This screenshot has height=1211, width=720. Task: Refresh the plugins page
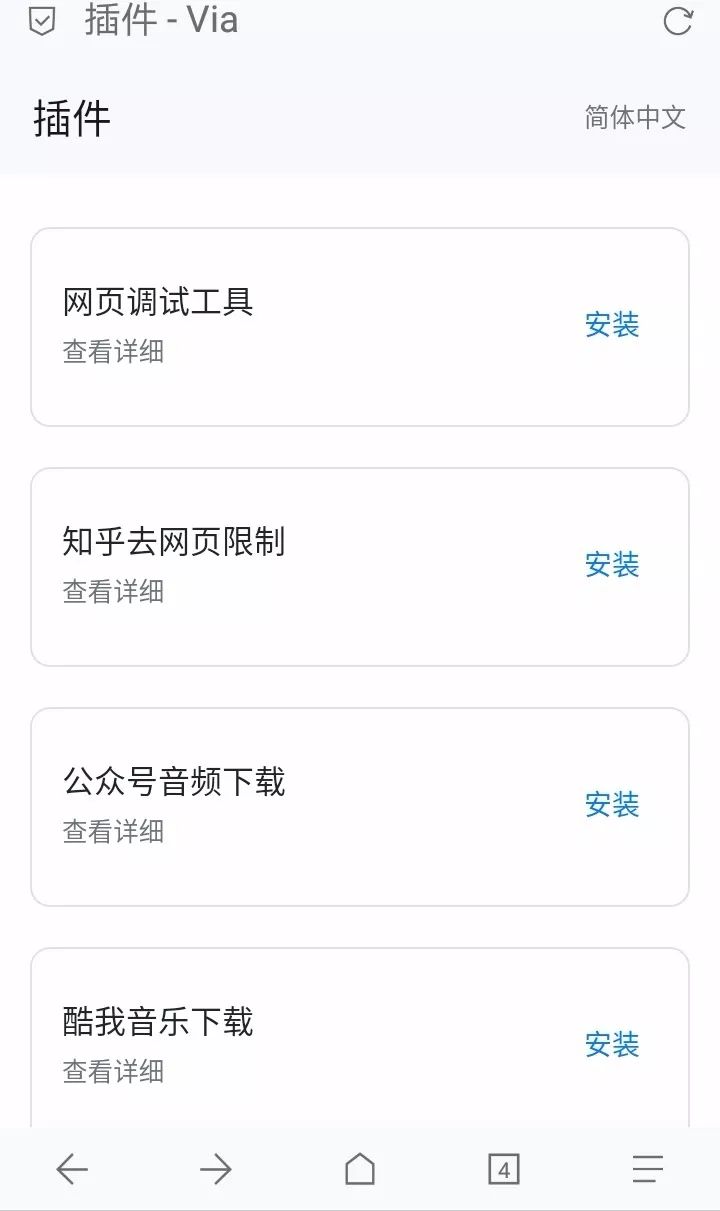coord(680,20)
